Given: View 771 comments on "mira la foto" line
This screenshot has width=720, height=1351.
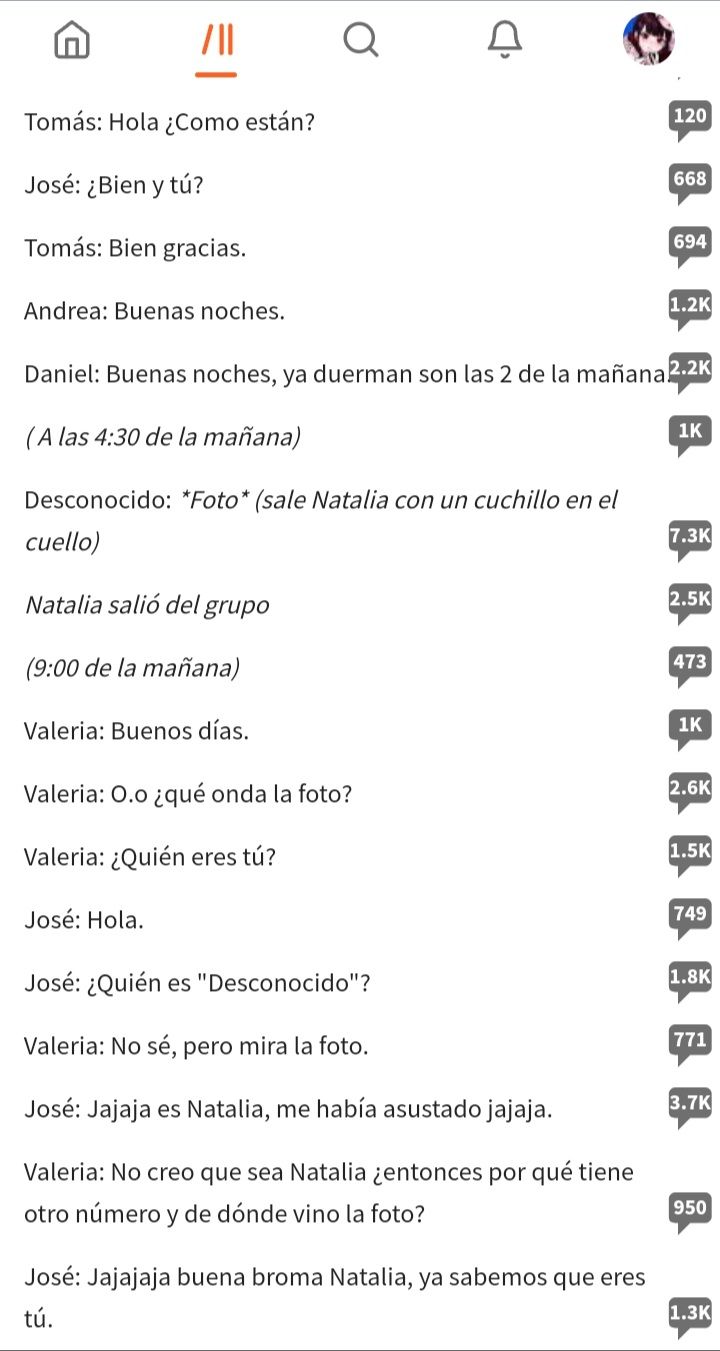Looking at the screenshot, I should point(690,1043).
